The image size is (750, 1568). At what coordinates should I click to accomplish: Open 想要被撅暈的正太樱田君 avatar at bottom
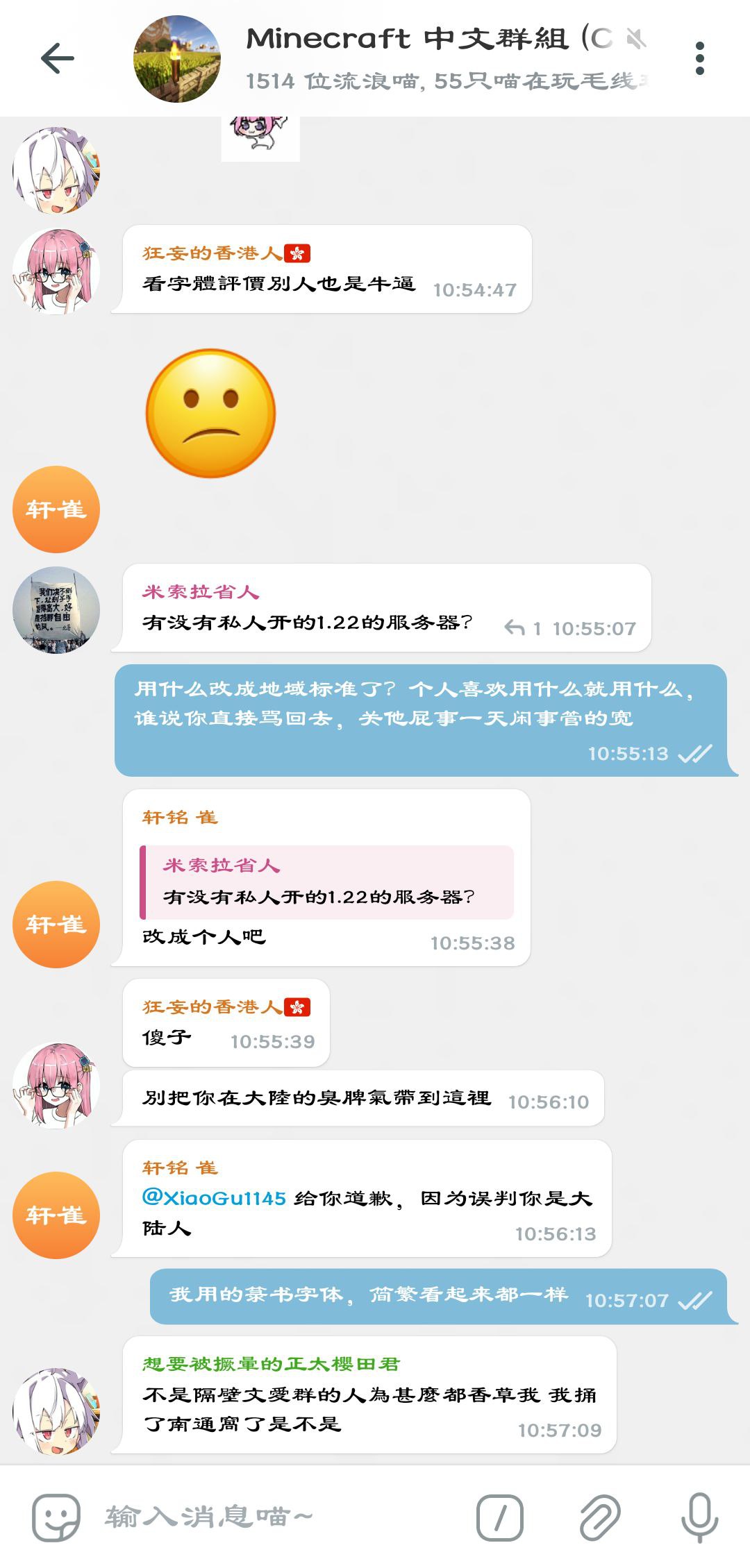point(56,1410)
